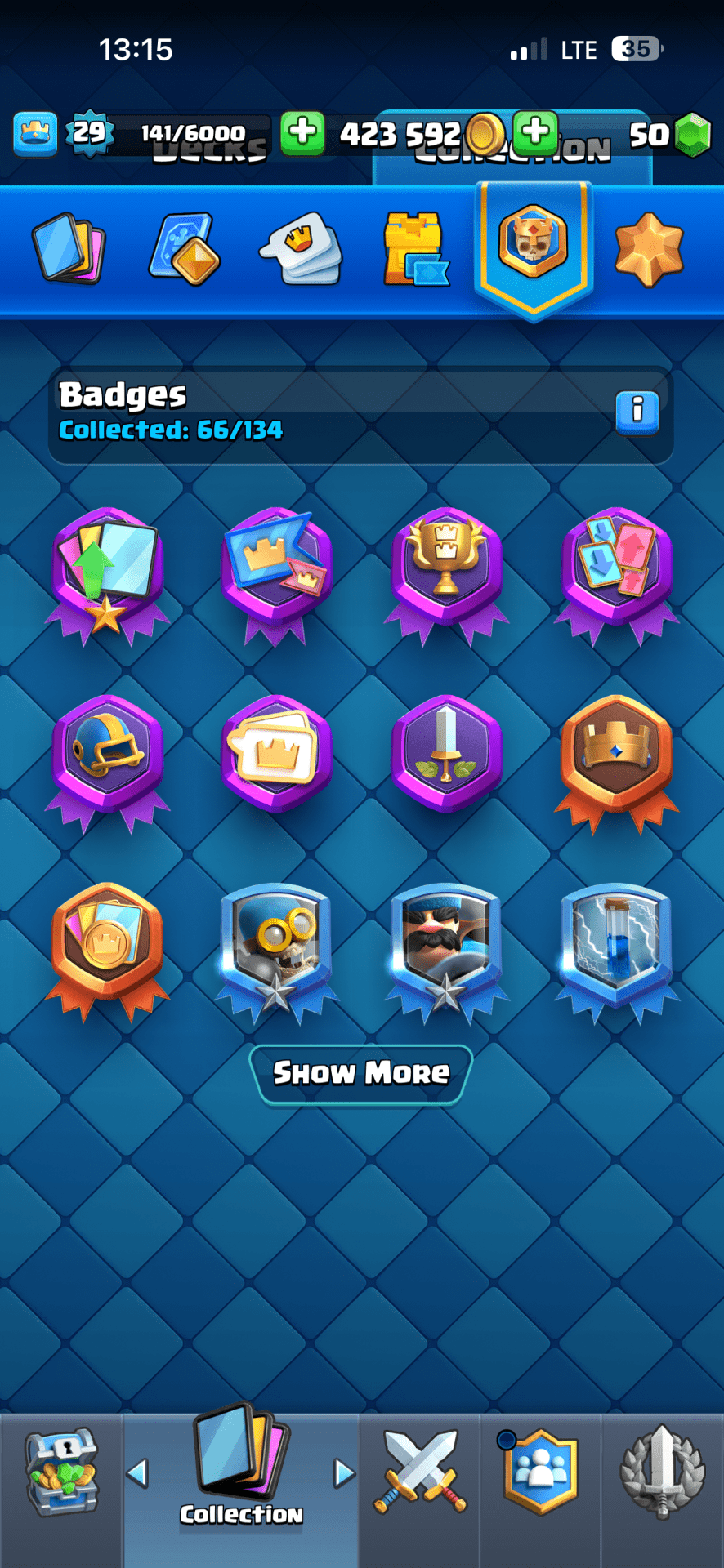Open the clan social tab
This screenshot has width=724, height=1568.
click(540, 1472)
